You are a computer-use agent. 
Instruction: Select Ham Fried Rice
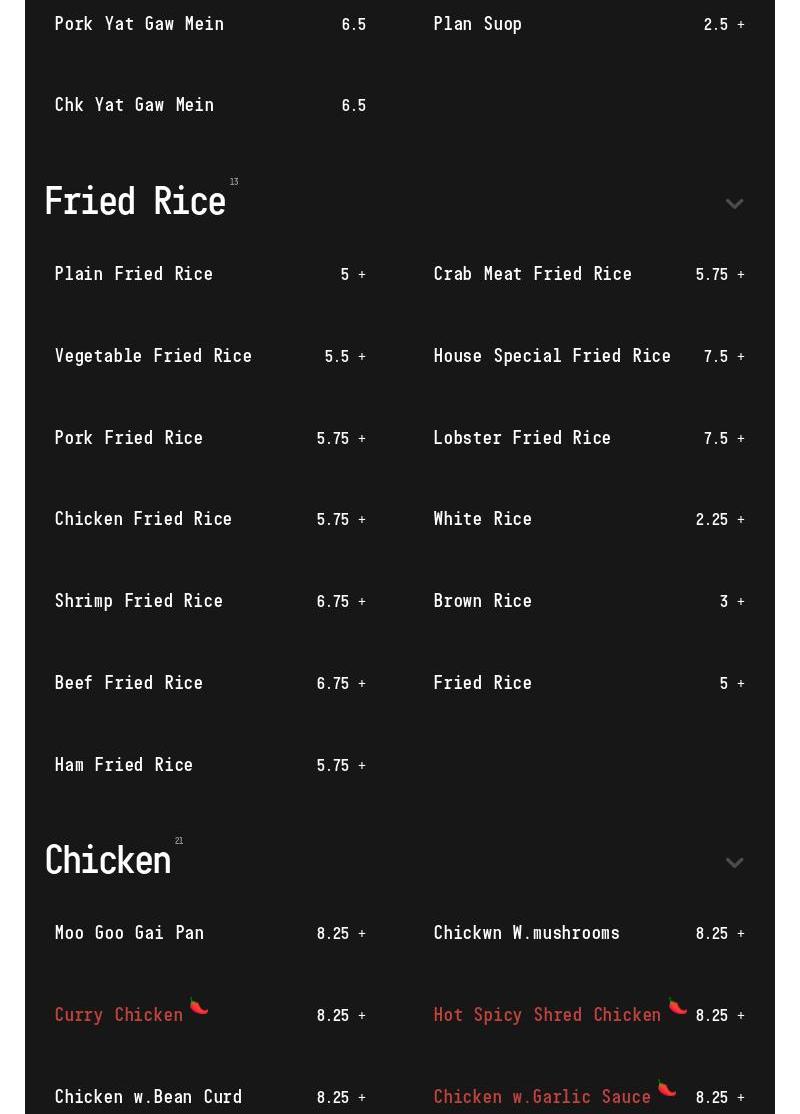[x=124, y=765]
